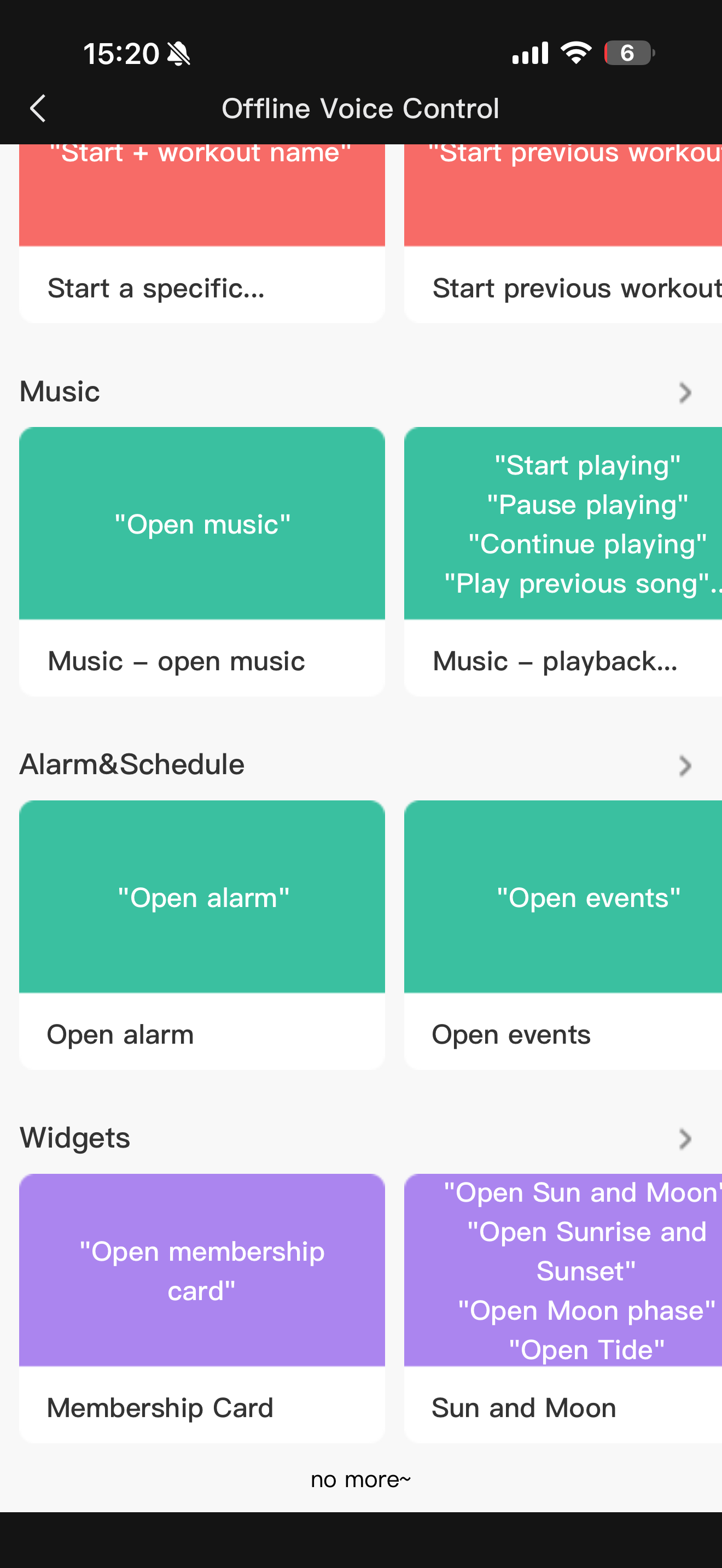Go back from Offline Voice Control
Viewport: 722px width, 1568px height.
click(x=38, y=108)
